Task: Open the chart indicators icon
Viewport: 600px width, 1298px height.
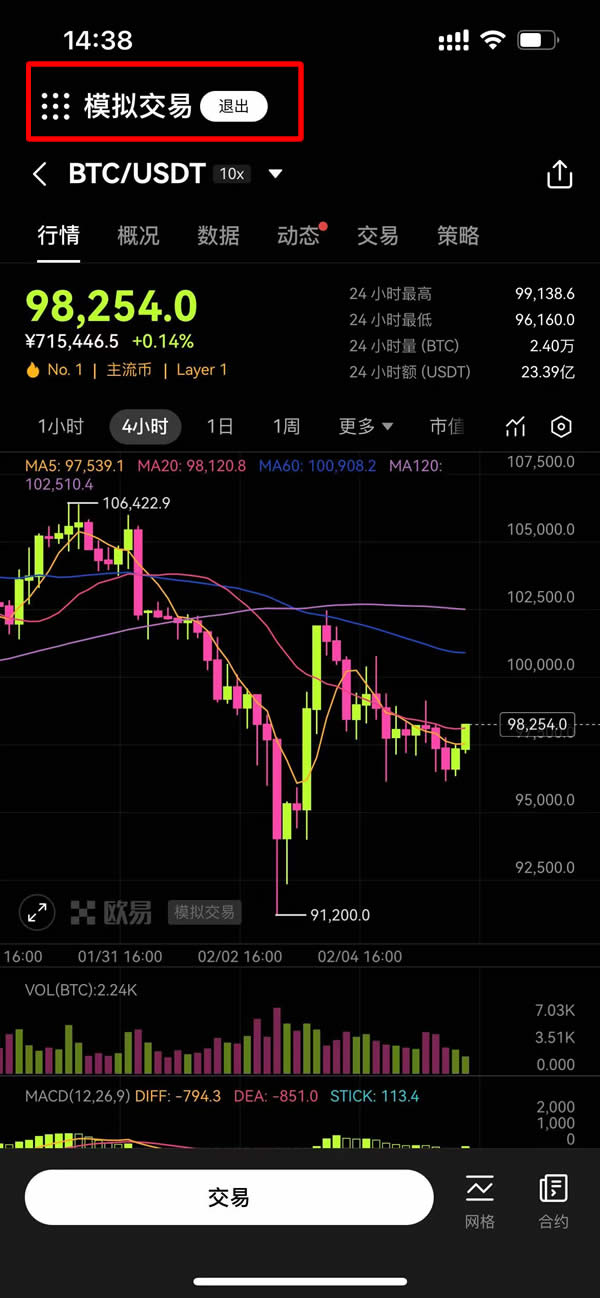Action: point(515,427)
